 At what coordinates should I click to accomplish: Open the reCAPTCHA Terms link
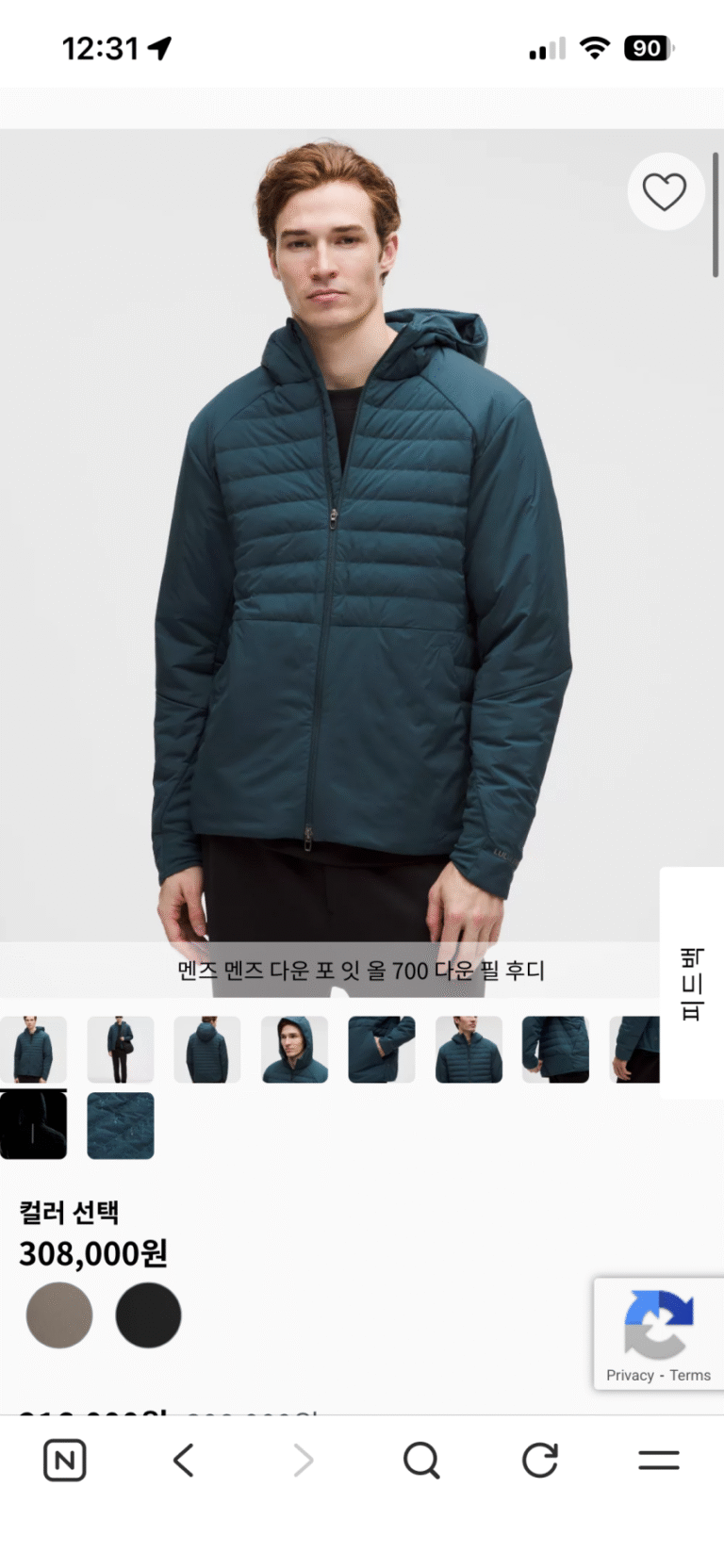click(x=690, y=1375)
